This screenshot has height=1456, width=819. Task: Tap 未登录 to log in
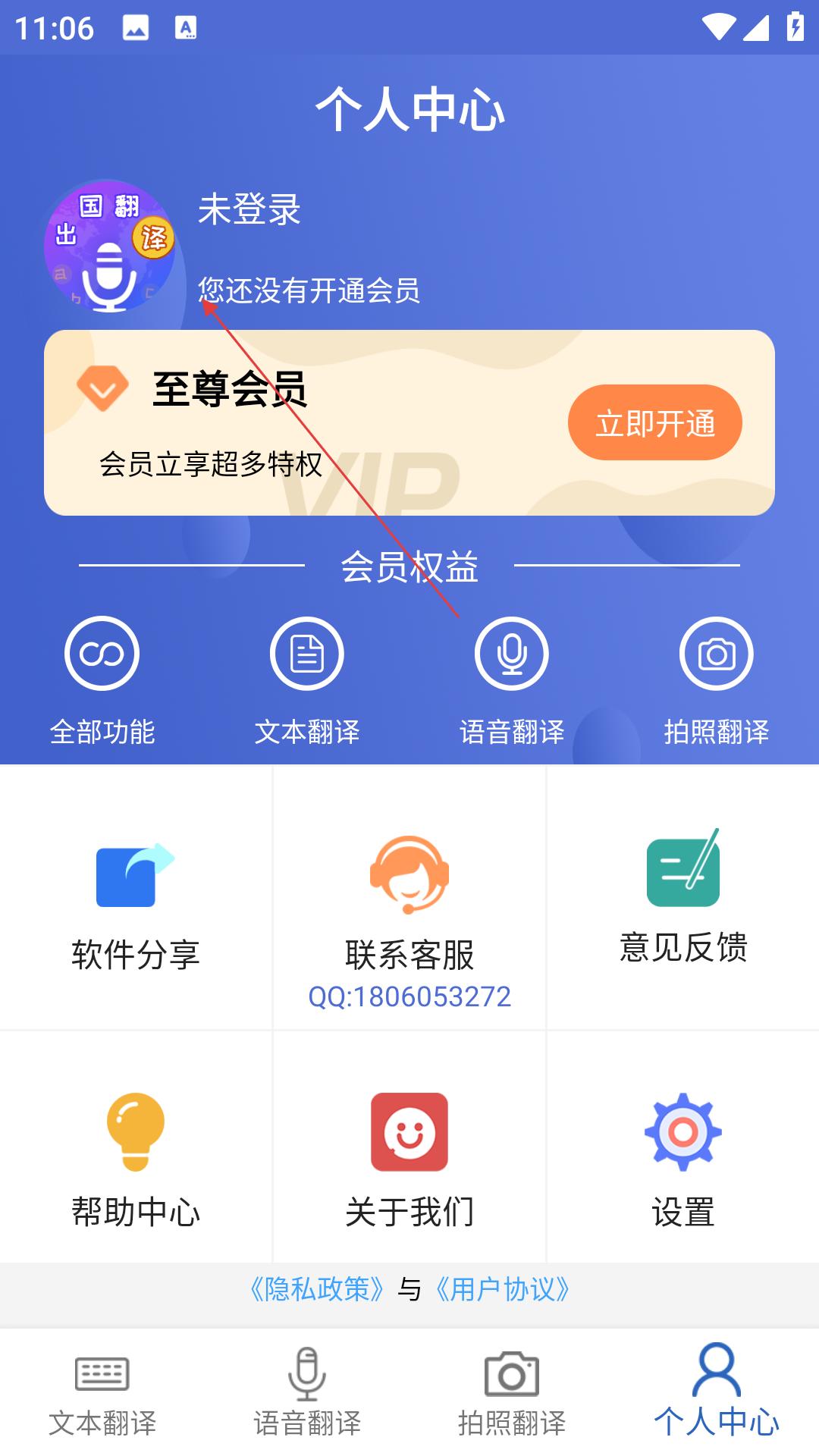point(249,209)
